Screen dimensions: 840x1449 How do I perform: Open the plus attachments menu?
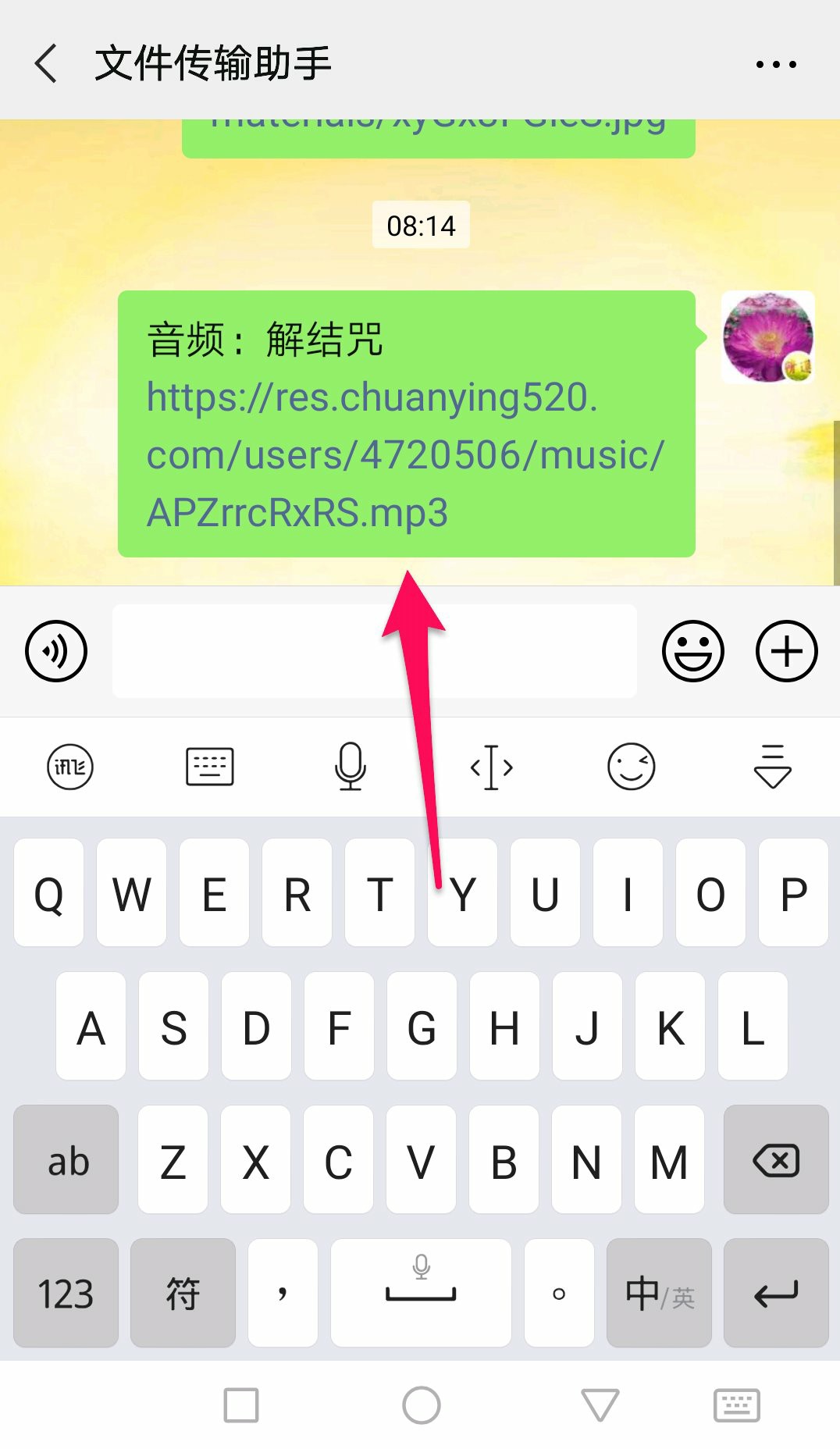coord(786,651)
